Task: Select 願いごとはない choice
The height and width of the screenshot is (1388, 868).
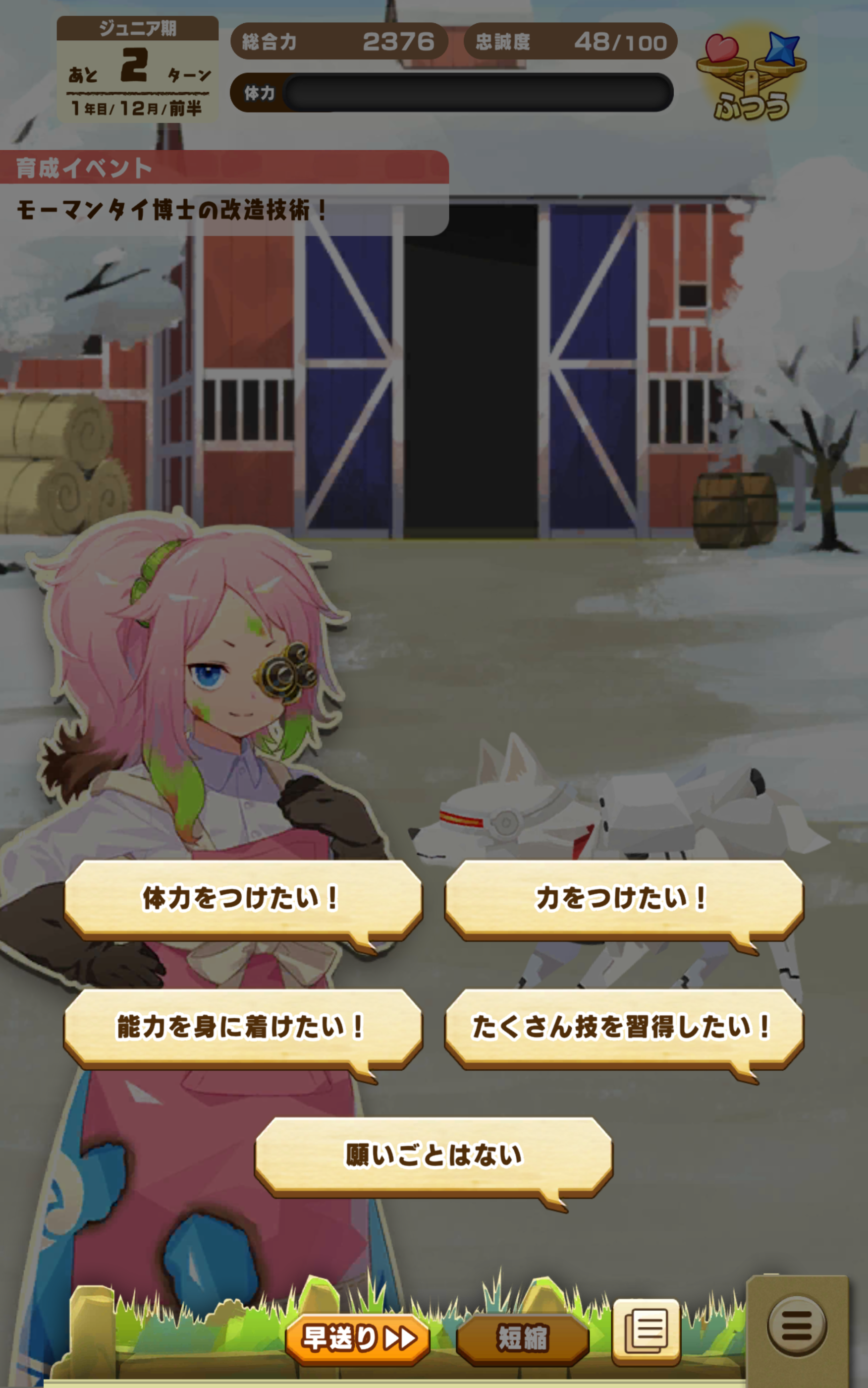Action: pos(433,1156)
